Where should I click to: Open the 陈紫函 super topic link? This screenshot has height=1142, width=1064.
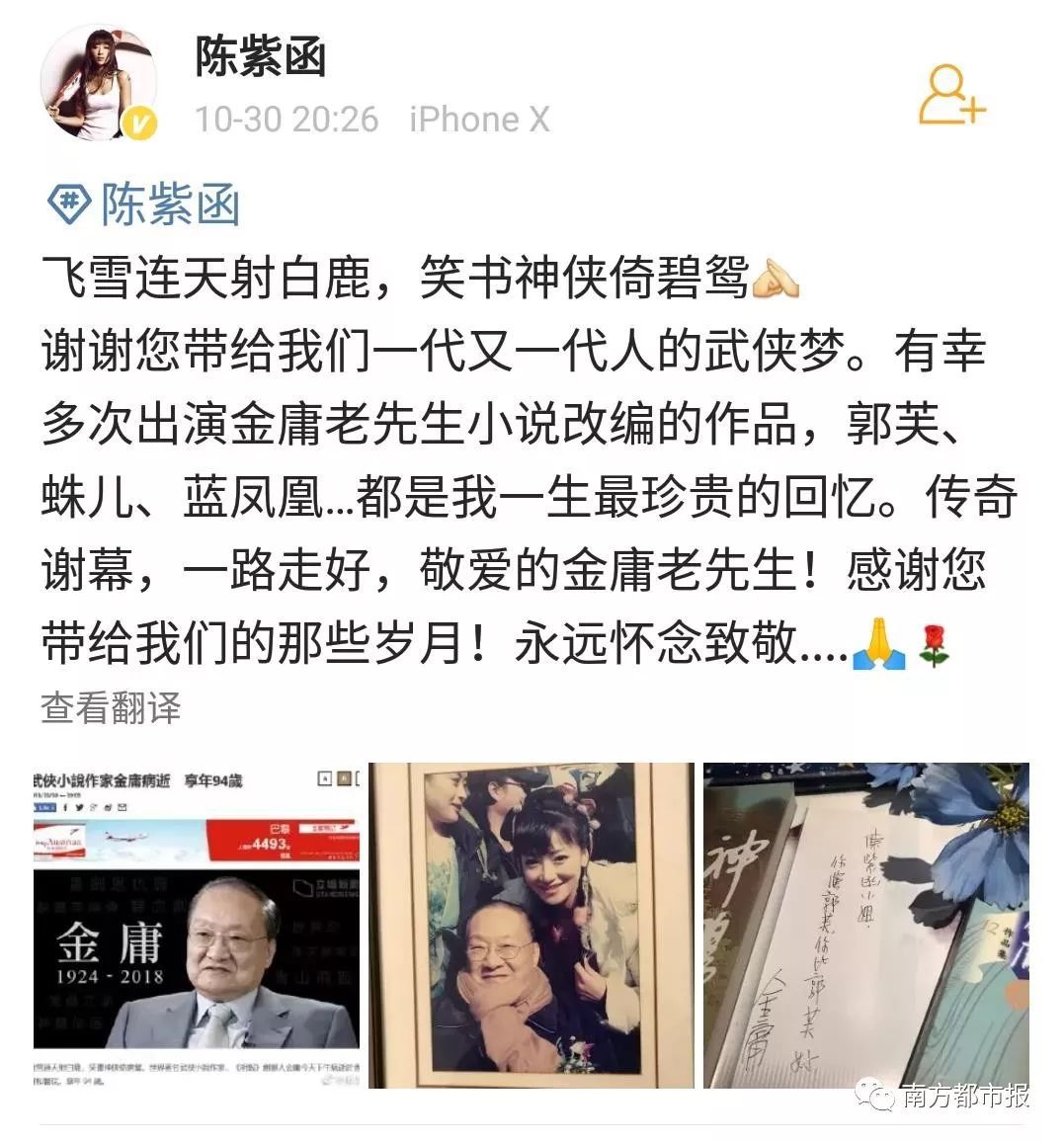(x=145, y=204)
